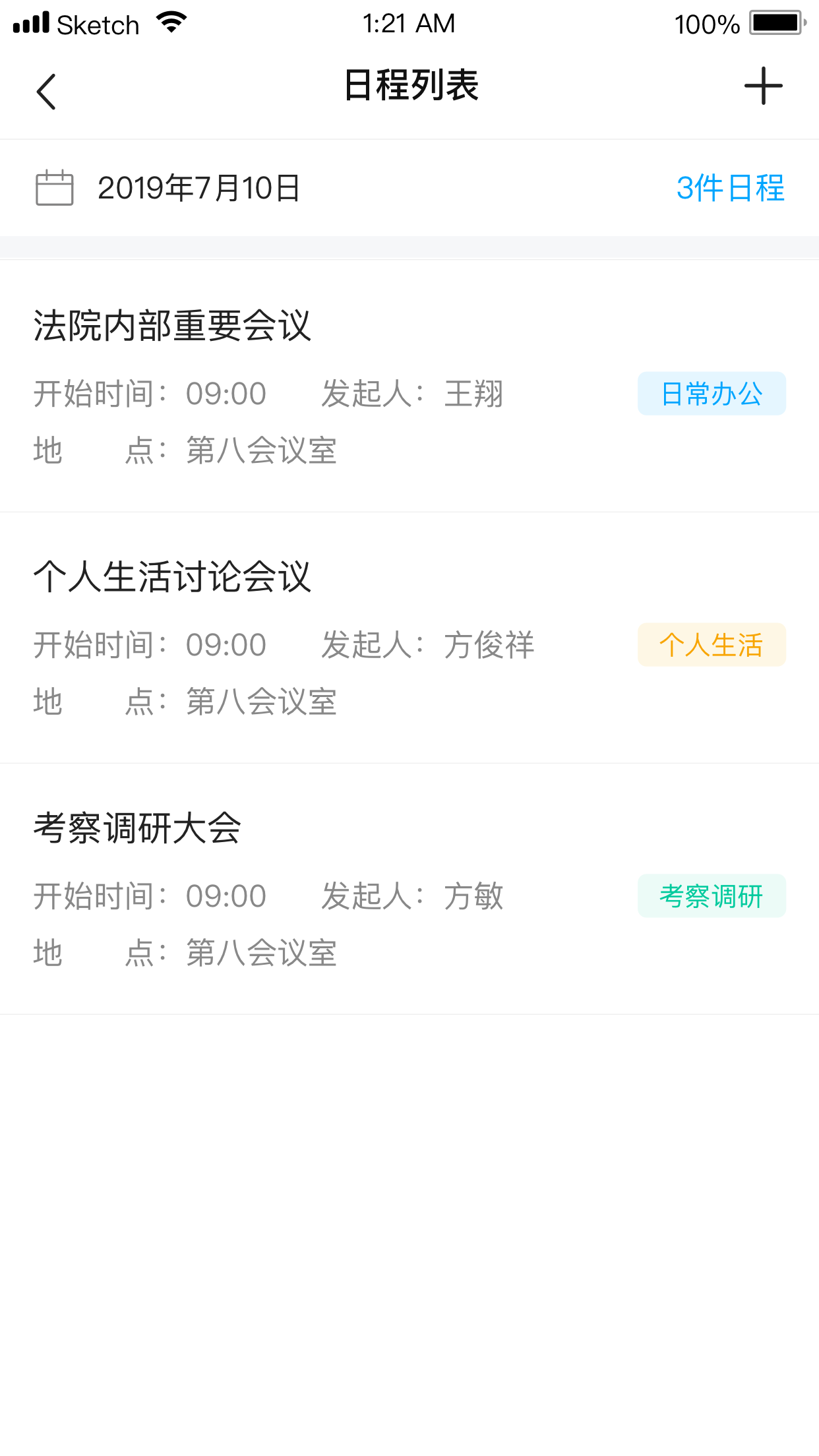Open the 3件日程 schedule count link
The height and width of the screenshot is (1456, 819).
pyautogui.click(x=731, y=189)
